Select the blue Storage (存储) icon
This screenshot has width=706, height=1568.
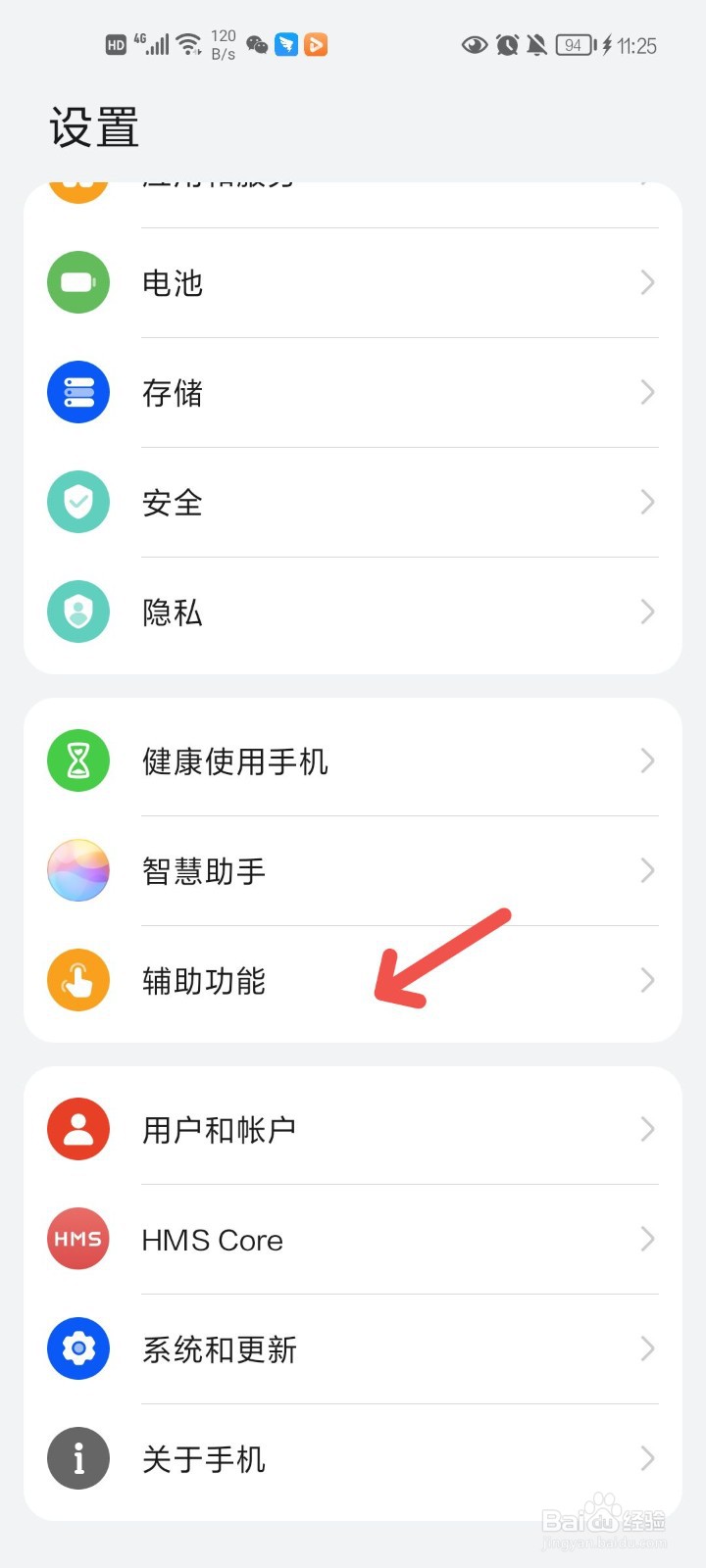point(77,392)
